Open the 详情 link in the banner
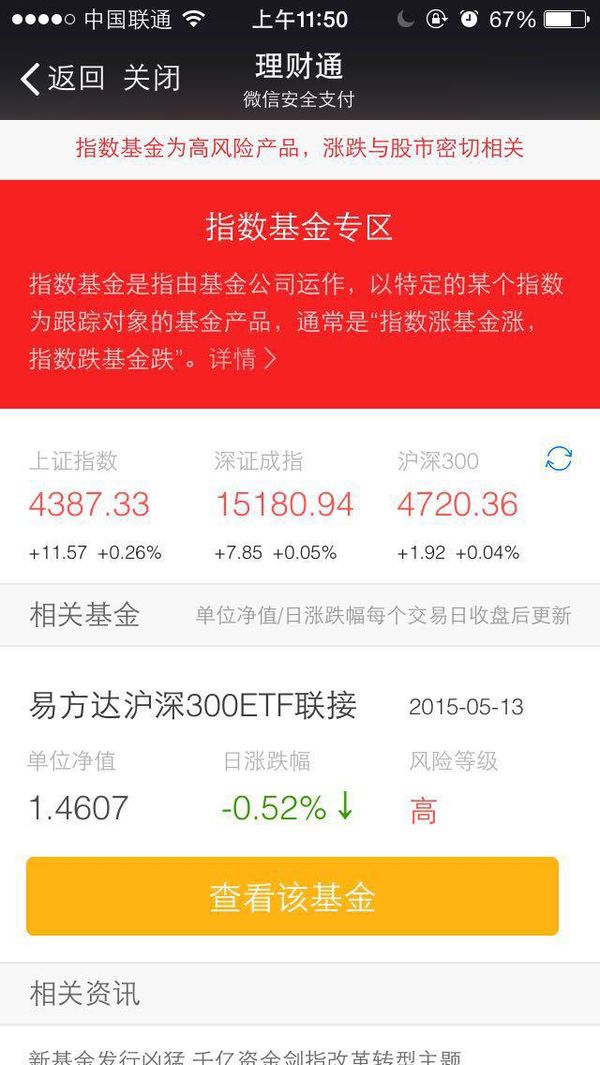Screen dimensions: 600x1065 coord(242,359)
